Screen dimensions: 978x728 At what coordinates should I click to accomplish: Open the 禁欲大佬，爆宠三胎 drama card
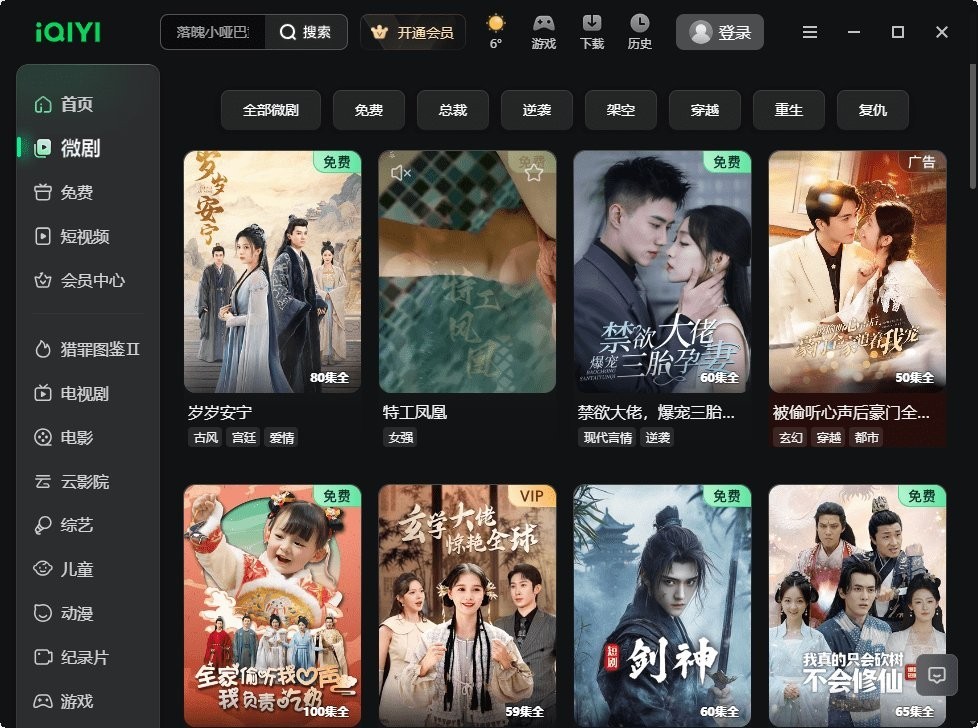[662, 272]
